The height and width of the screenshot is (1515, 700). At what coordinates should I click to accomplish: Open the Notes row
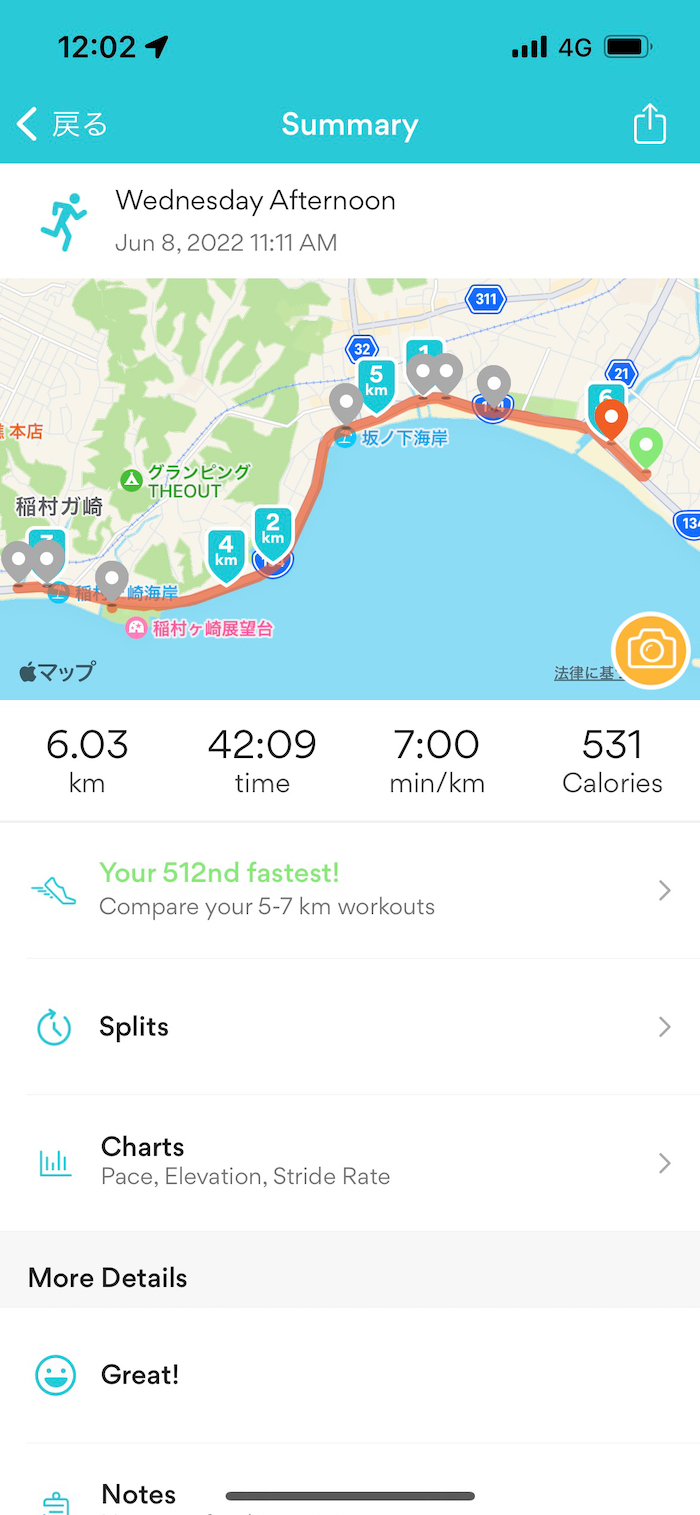[350, 1494]
